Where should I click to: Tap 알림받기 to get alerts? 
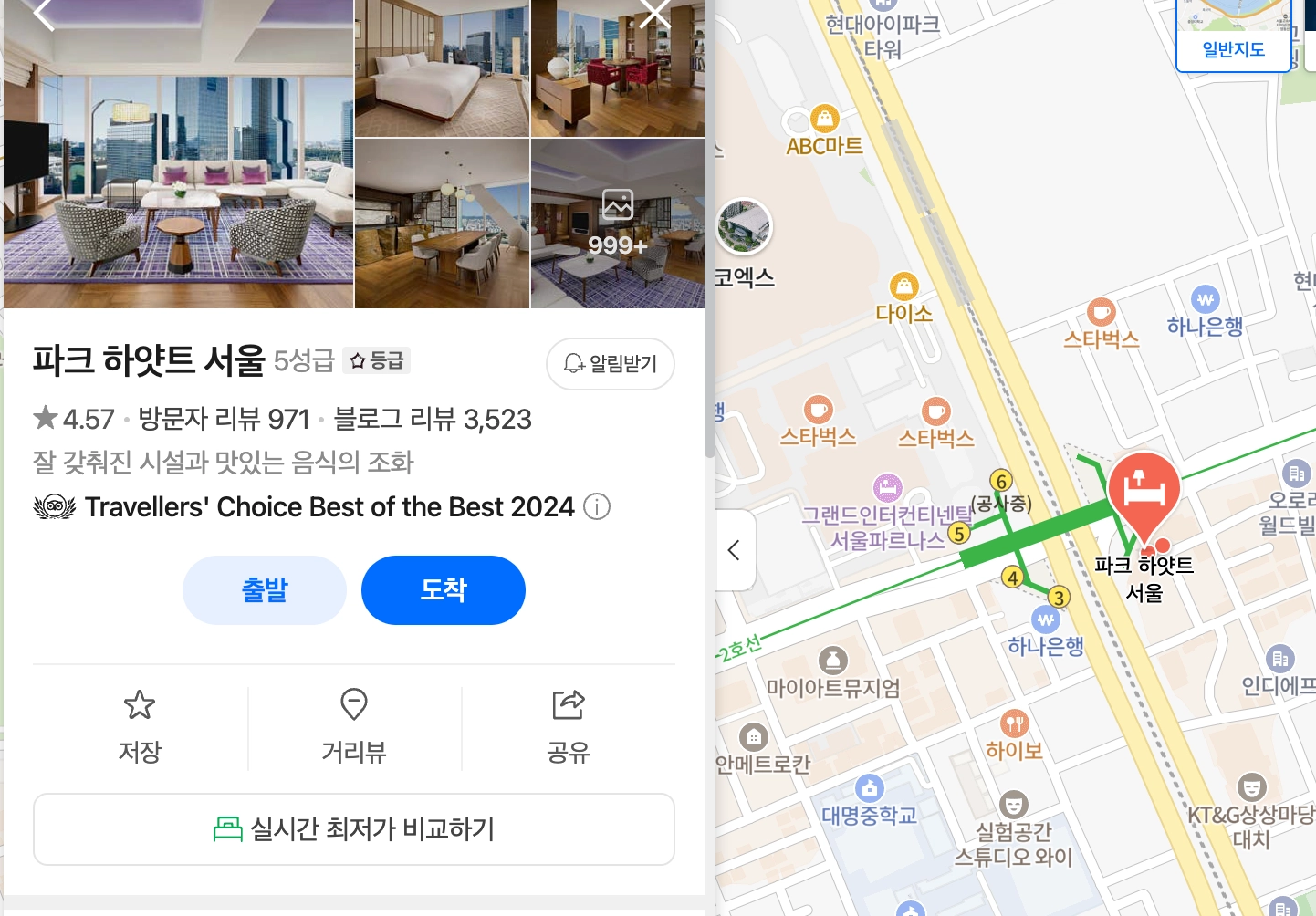[611, 363]
